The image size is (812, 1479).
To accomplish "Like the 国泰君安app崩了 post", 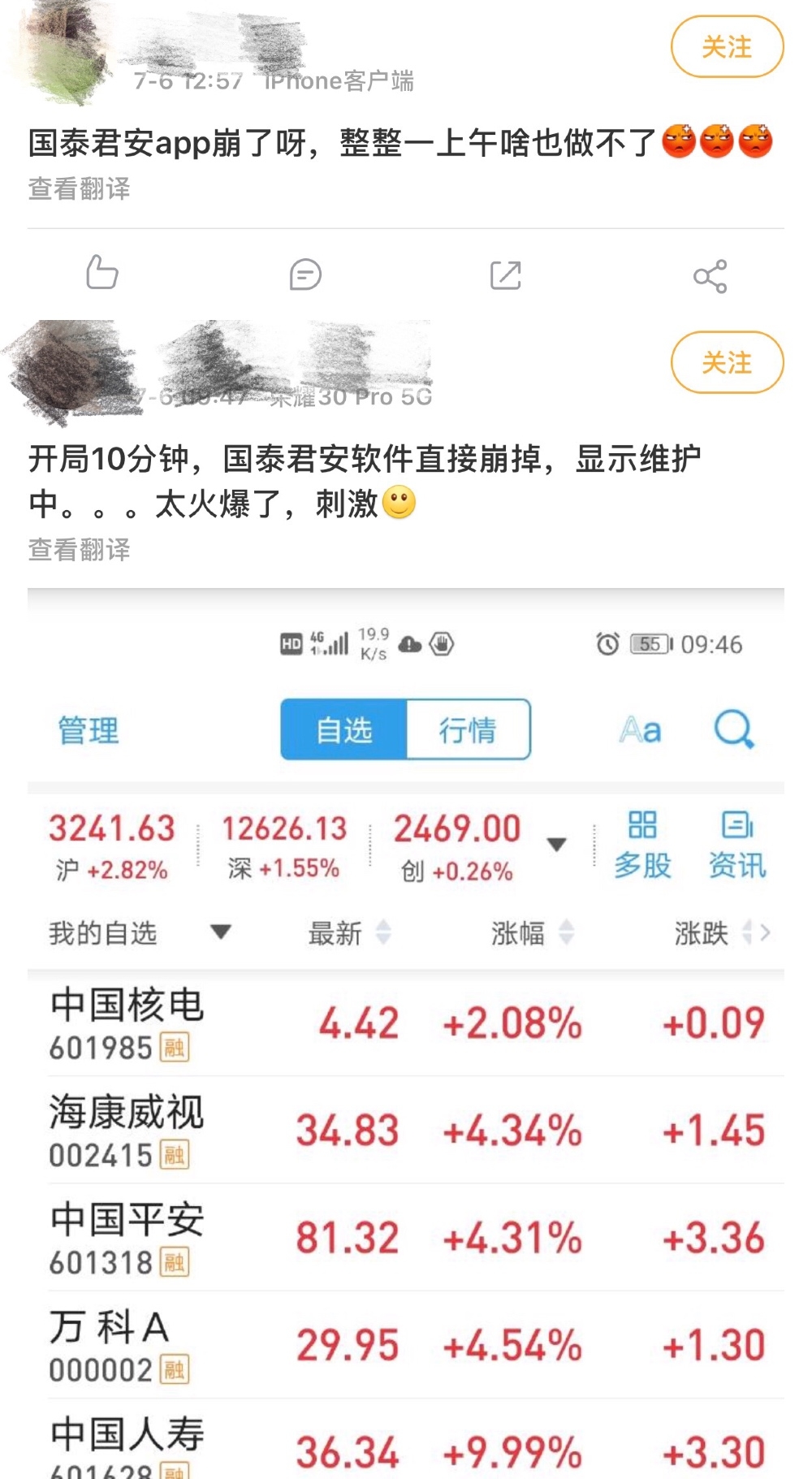I will click(x=102, y=273).
